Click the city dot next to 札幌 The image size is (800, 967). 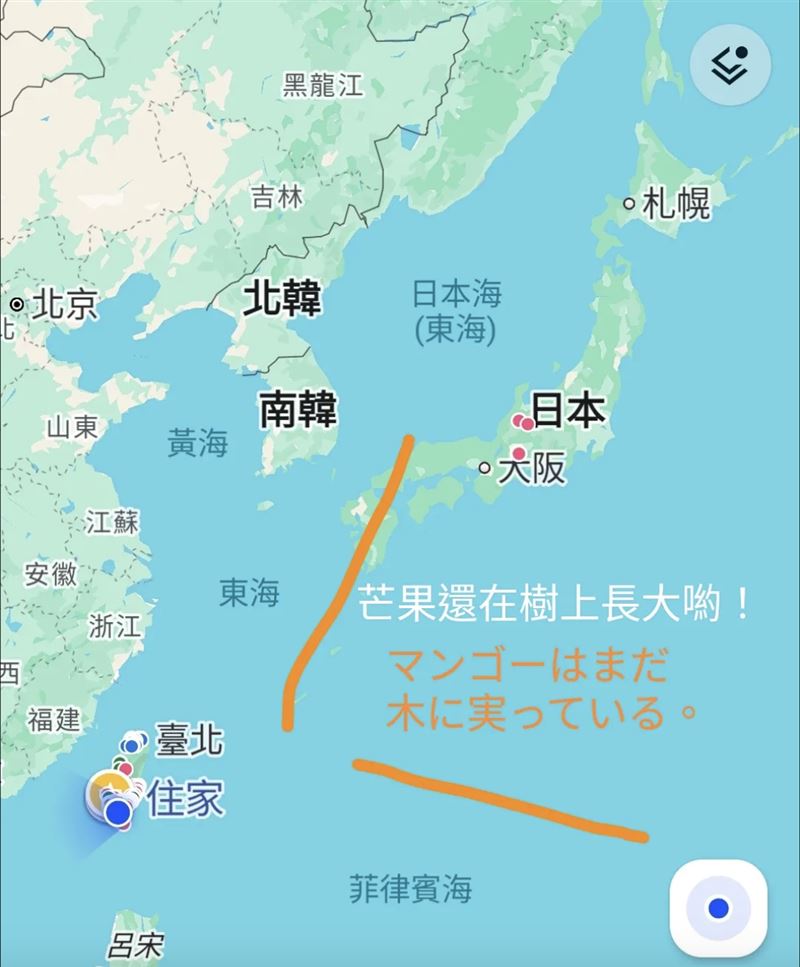[x=628, y=203]
